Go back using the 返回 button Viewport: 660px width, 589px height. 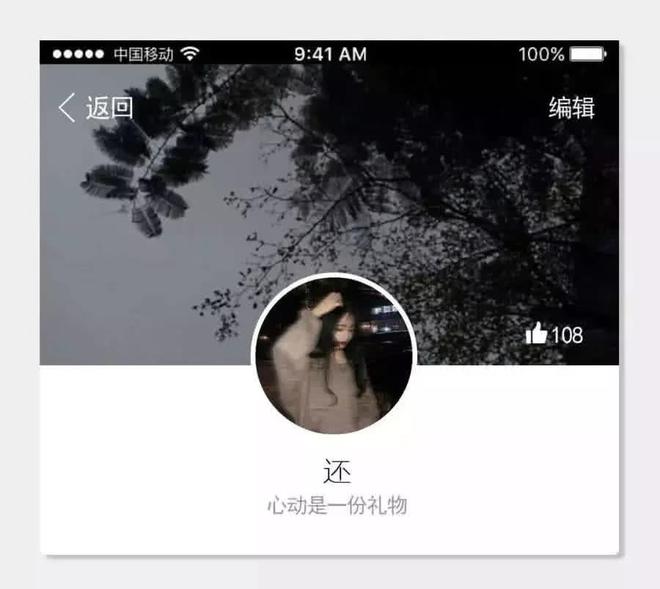(x=96, y=108)
